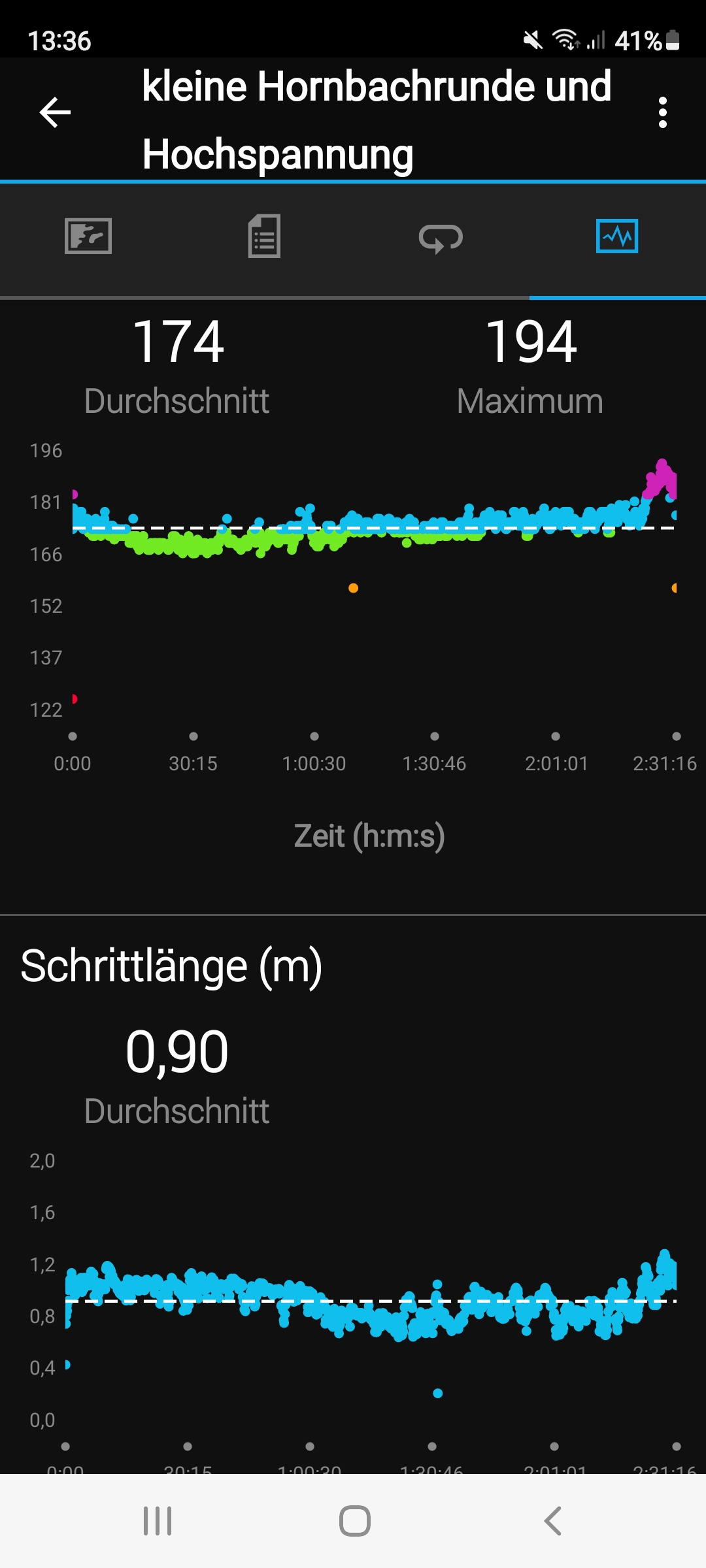Open the three-dot overflow menu
The width and height of the screenshot is (706, 1568).
pyautogui.click(x=662, y=112)
